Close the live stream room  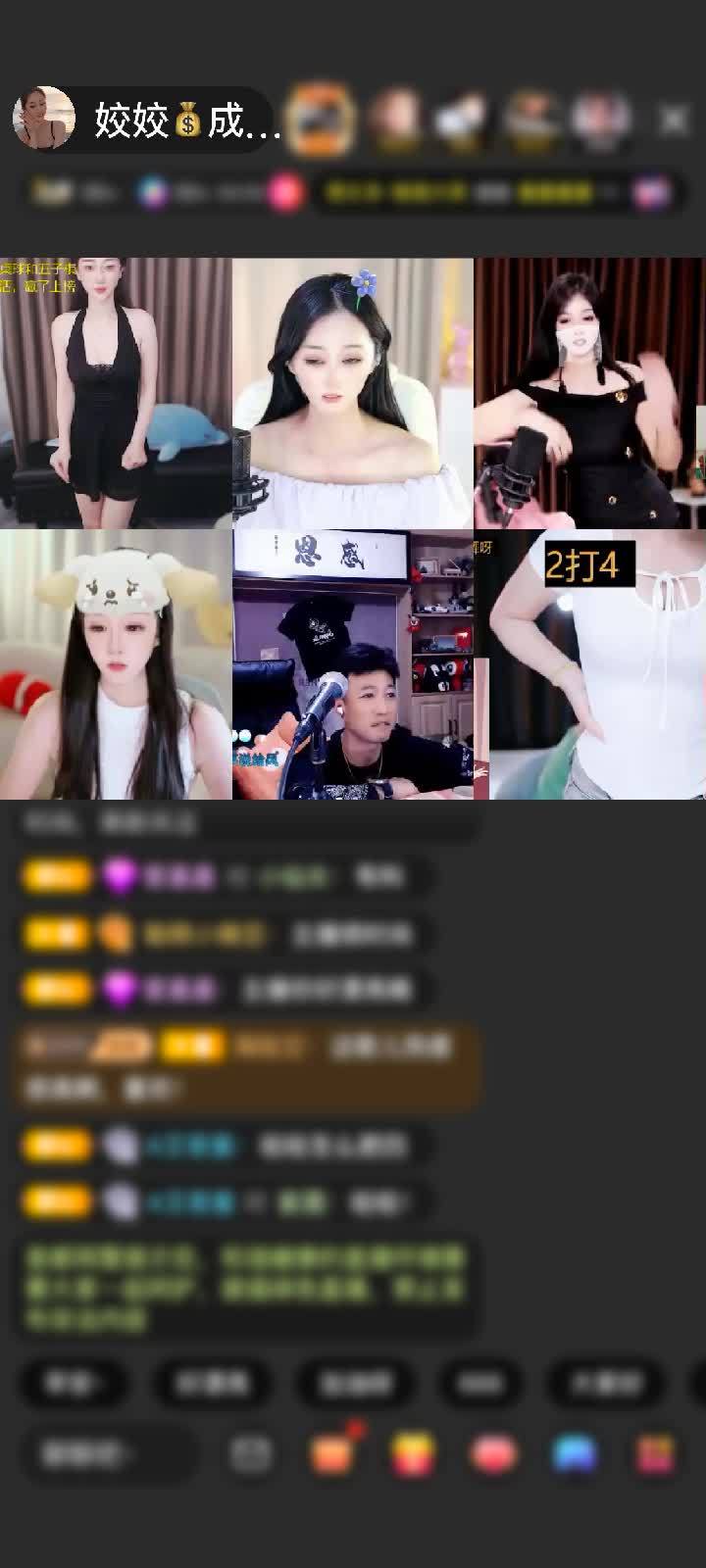(673, 120)
